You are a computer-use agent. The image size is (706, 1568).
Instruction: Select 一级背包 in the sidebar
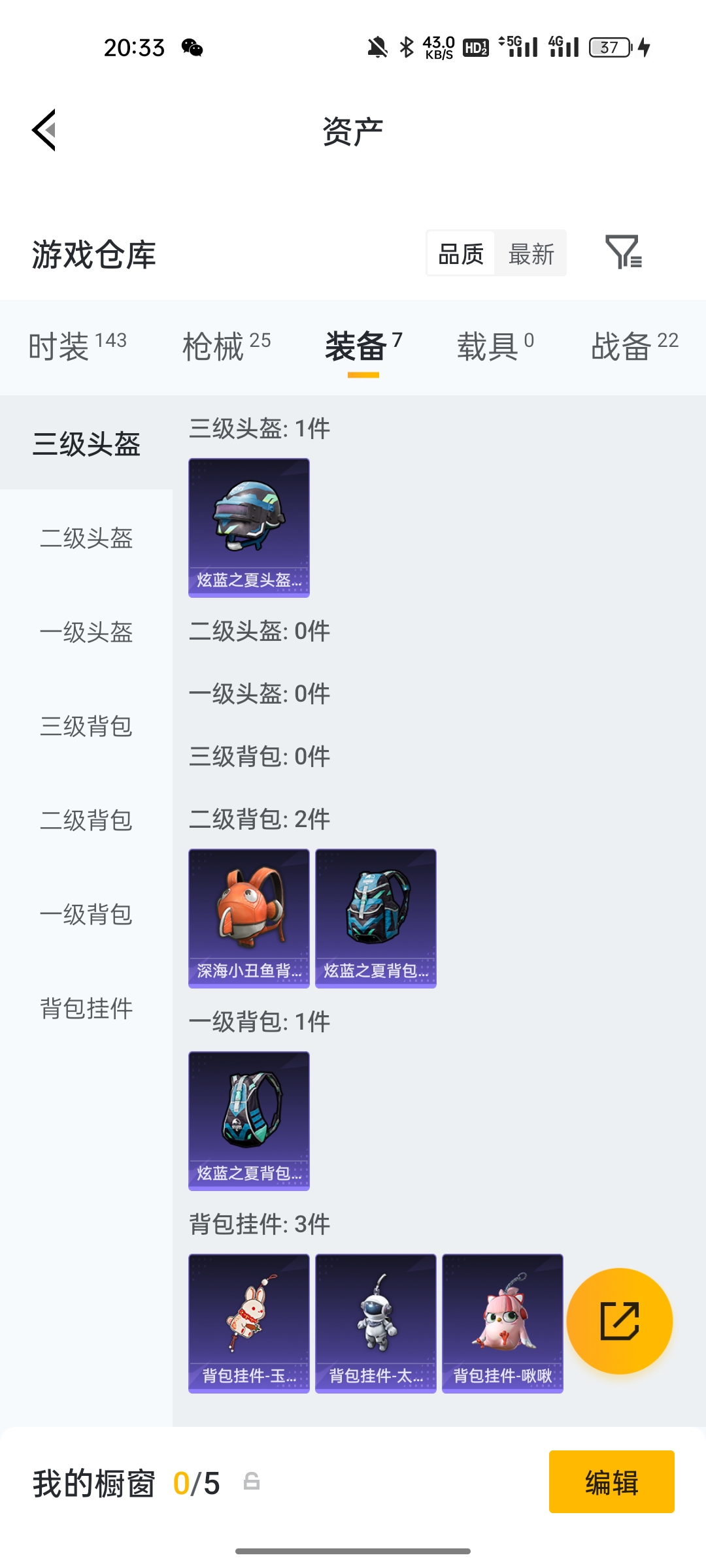click(86, 915)
